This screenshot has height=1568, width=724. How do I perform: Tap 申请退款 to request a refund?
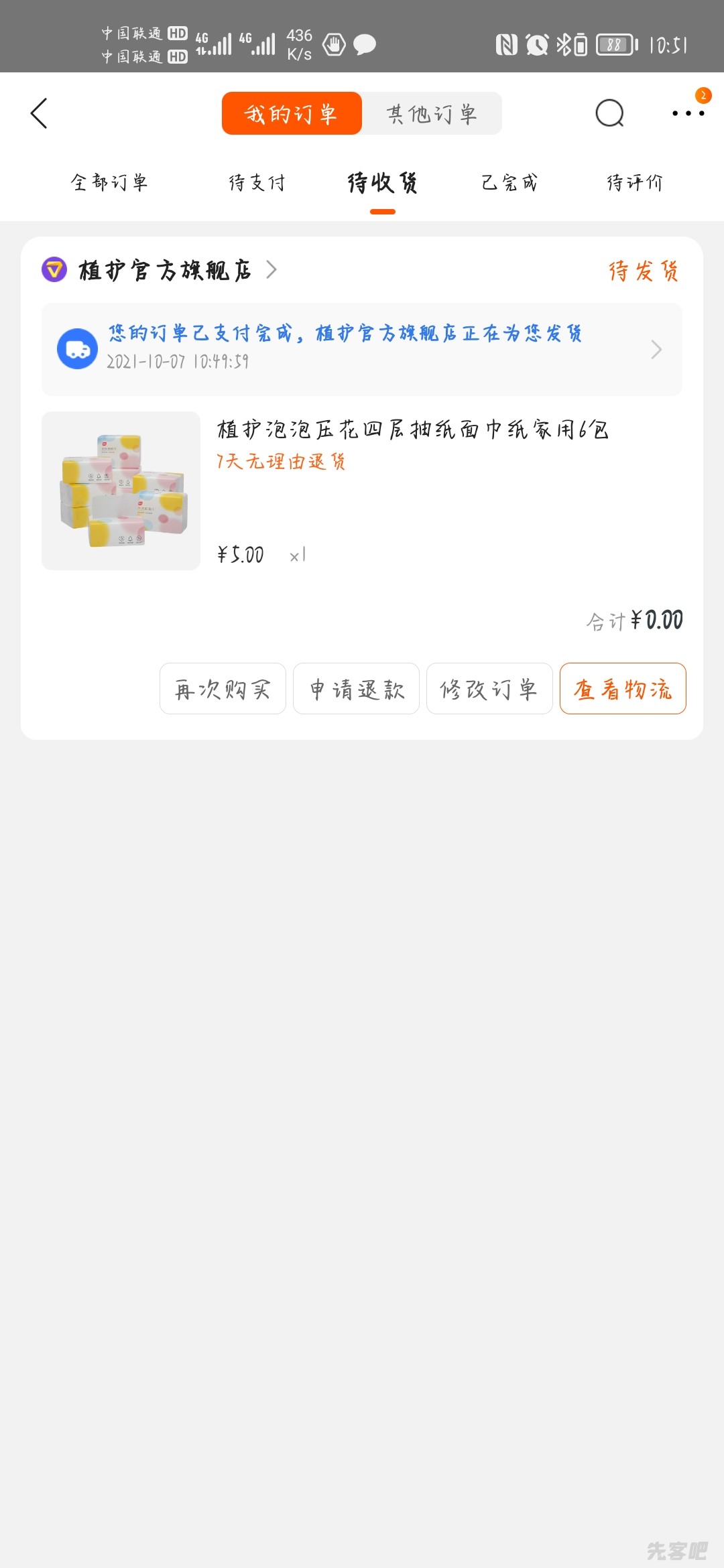click(356, 689)
